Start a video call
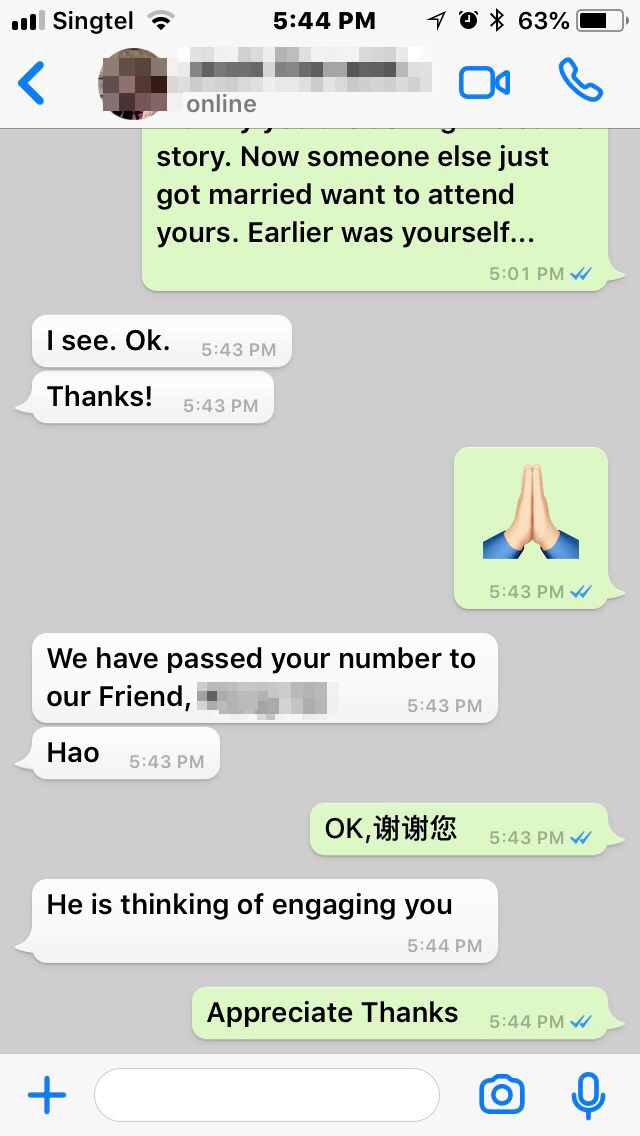The height and width of the screenshot is (1136, 640). 484,83
